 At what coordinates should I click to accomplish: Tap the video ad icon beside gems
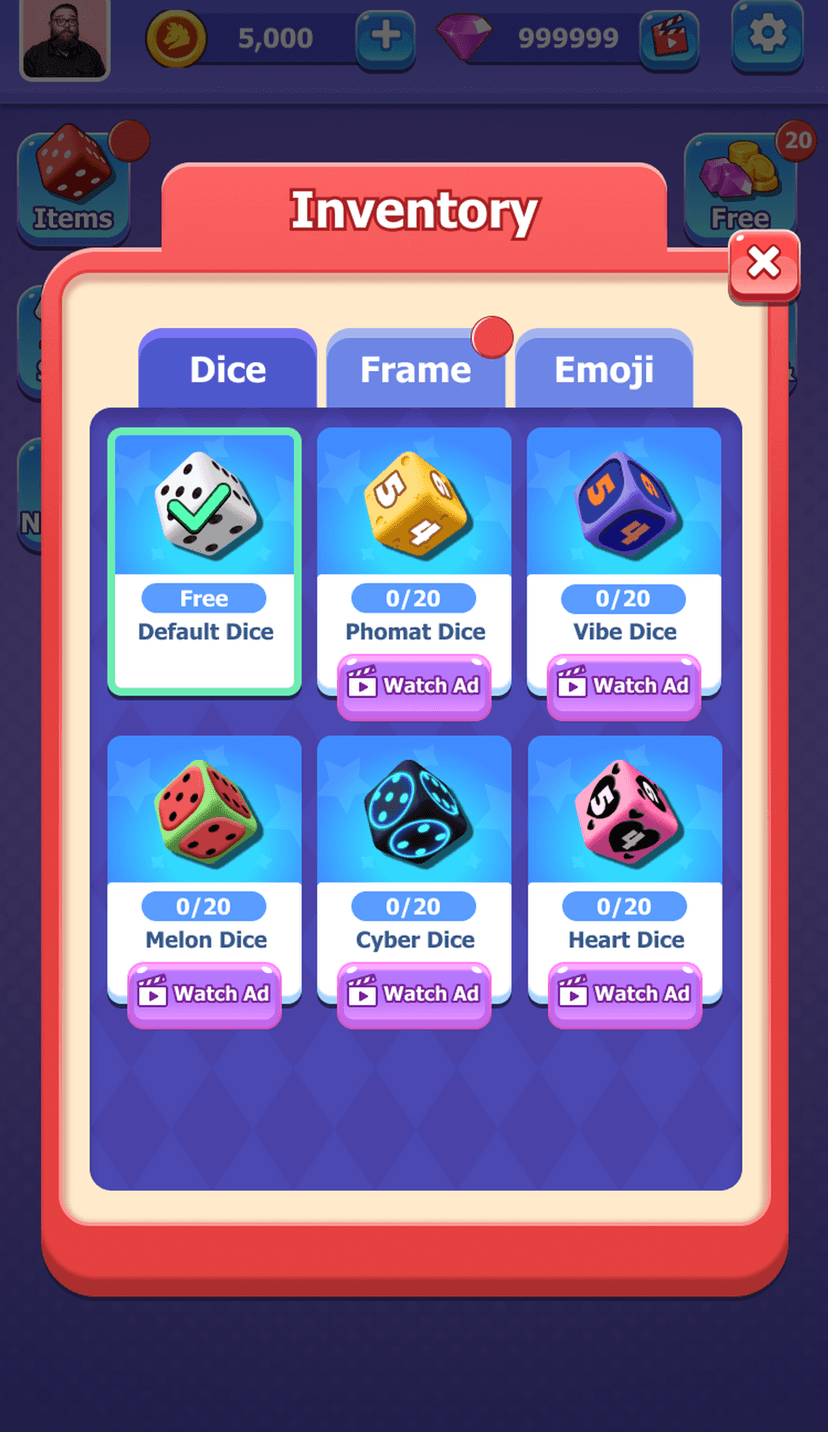coord(668,39)
